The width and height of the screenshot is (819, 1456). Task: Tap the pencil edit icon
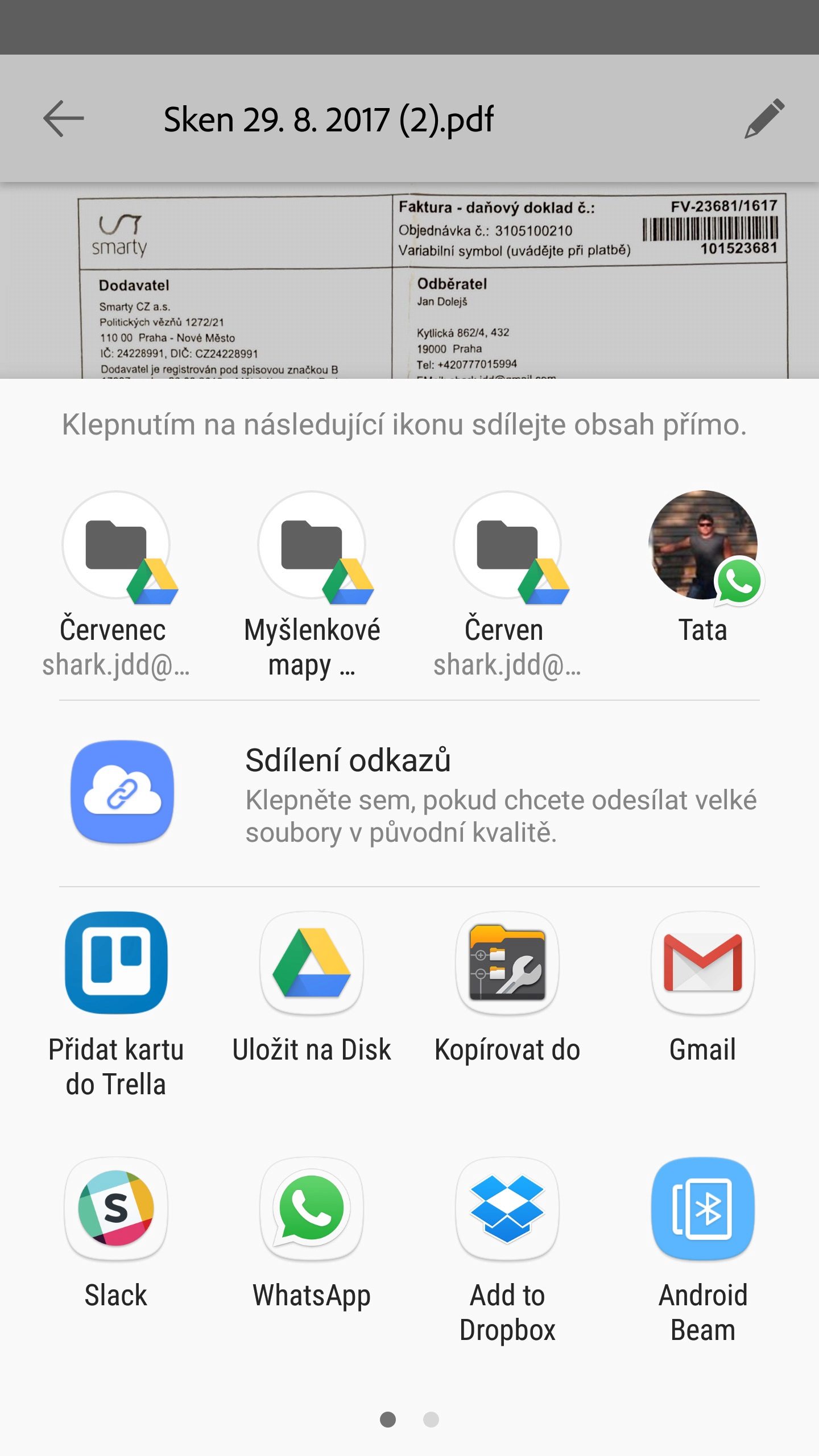coord(764,118)
